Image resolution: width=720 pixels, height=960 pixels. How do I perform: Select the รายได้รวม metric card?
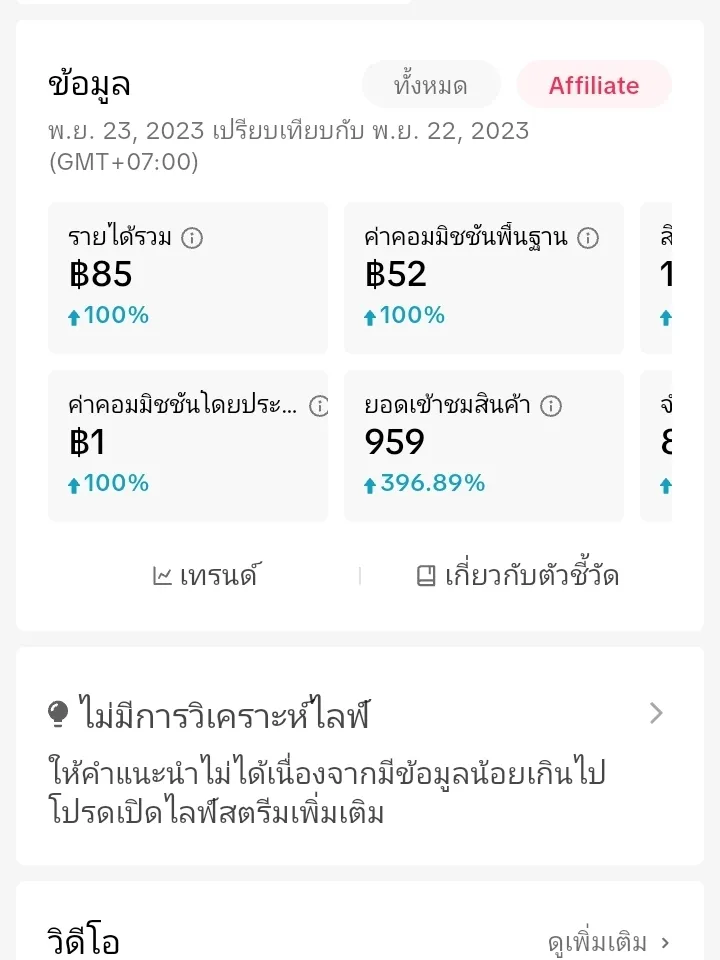pos(188,278)
